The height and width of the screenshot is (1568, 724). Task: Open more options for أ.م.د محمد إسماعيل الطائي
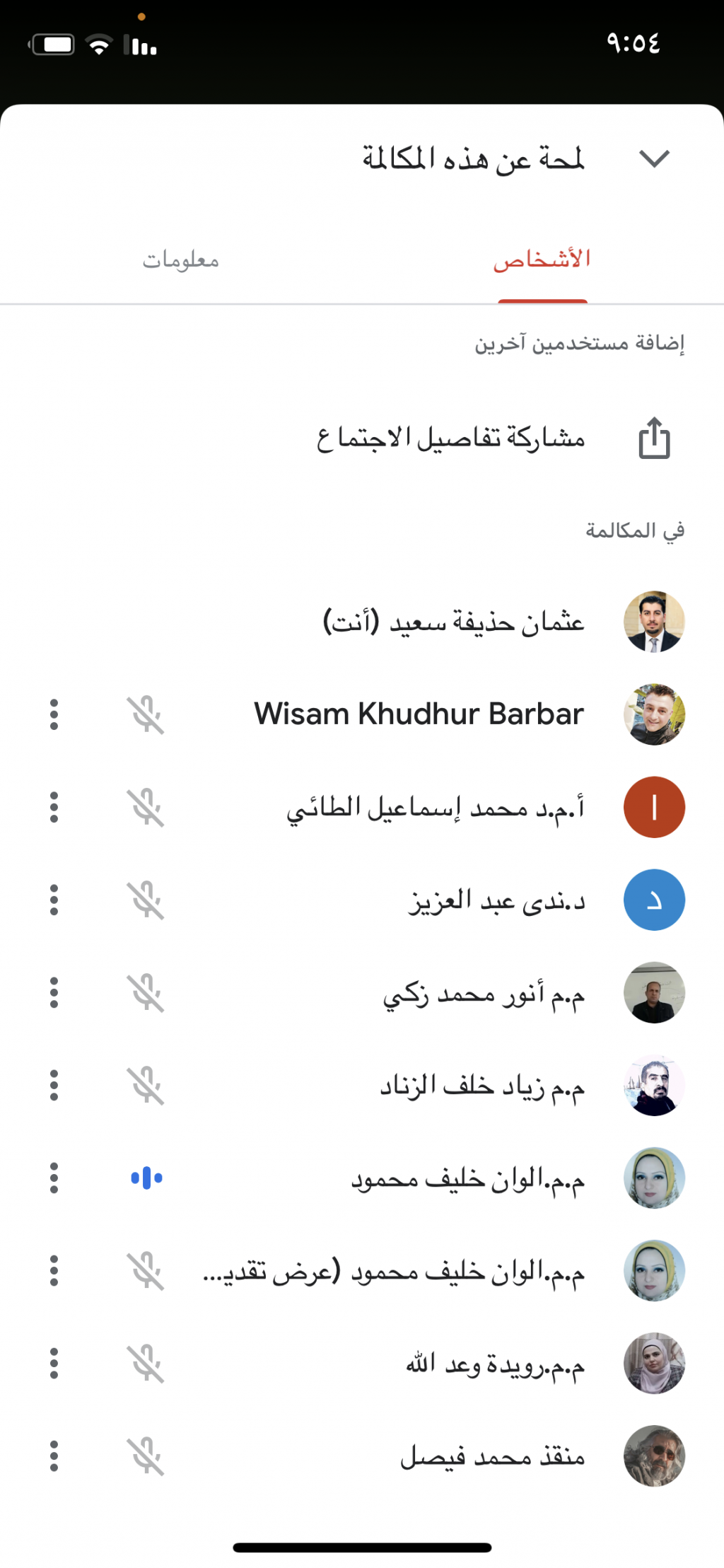54,807
